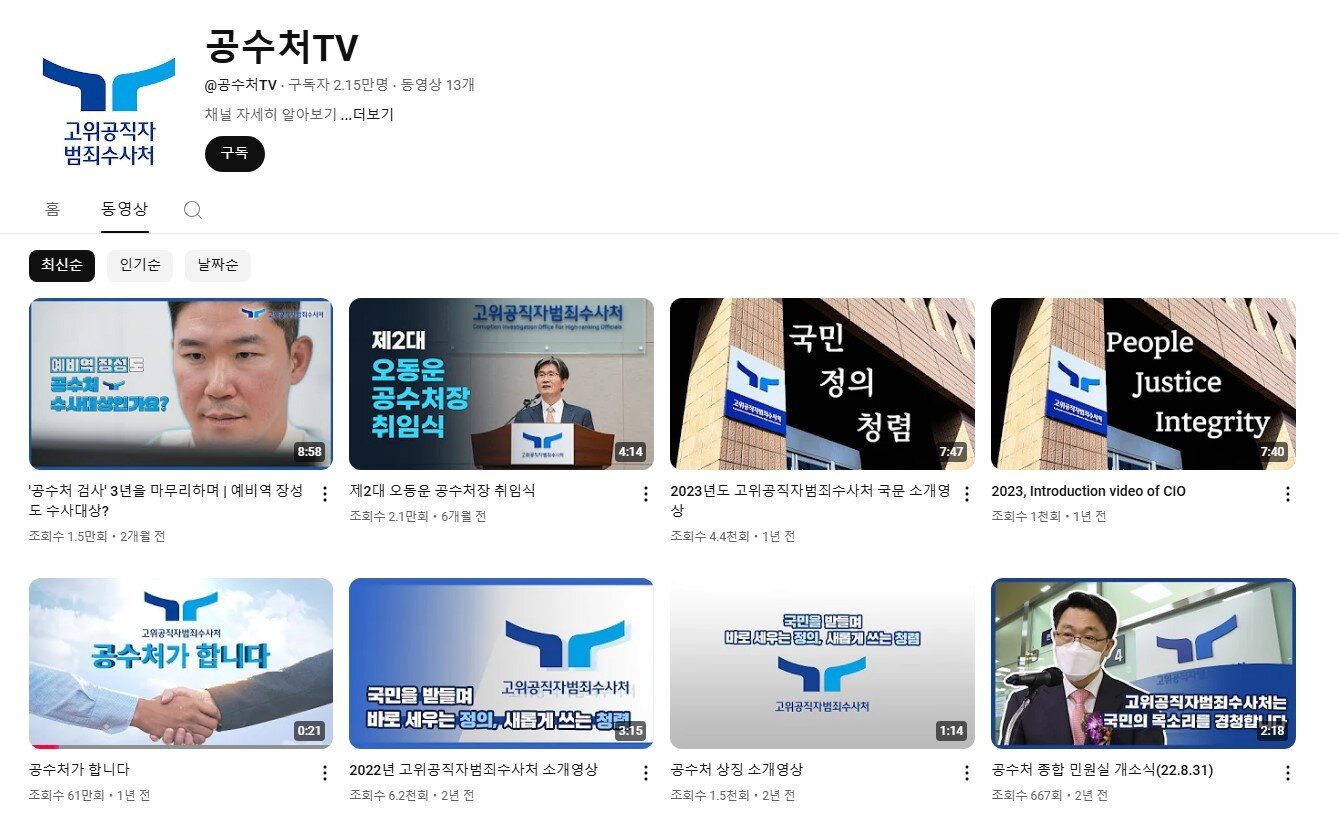The width and height of the screenshot is (1339, 828).
Task: Play the 공수처가 합니다 video
Action: [x=181, y=663]
